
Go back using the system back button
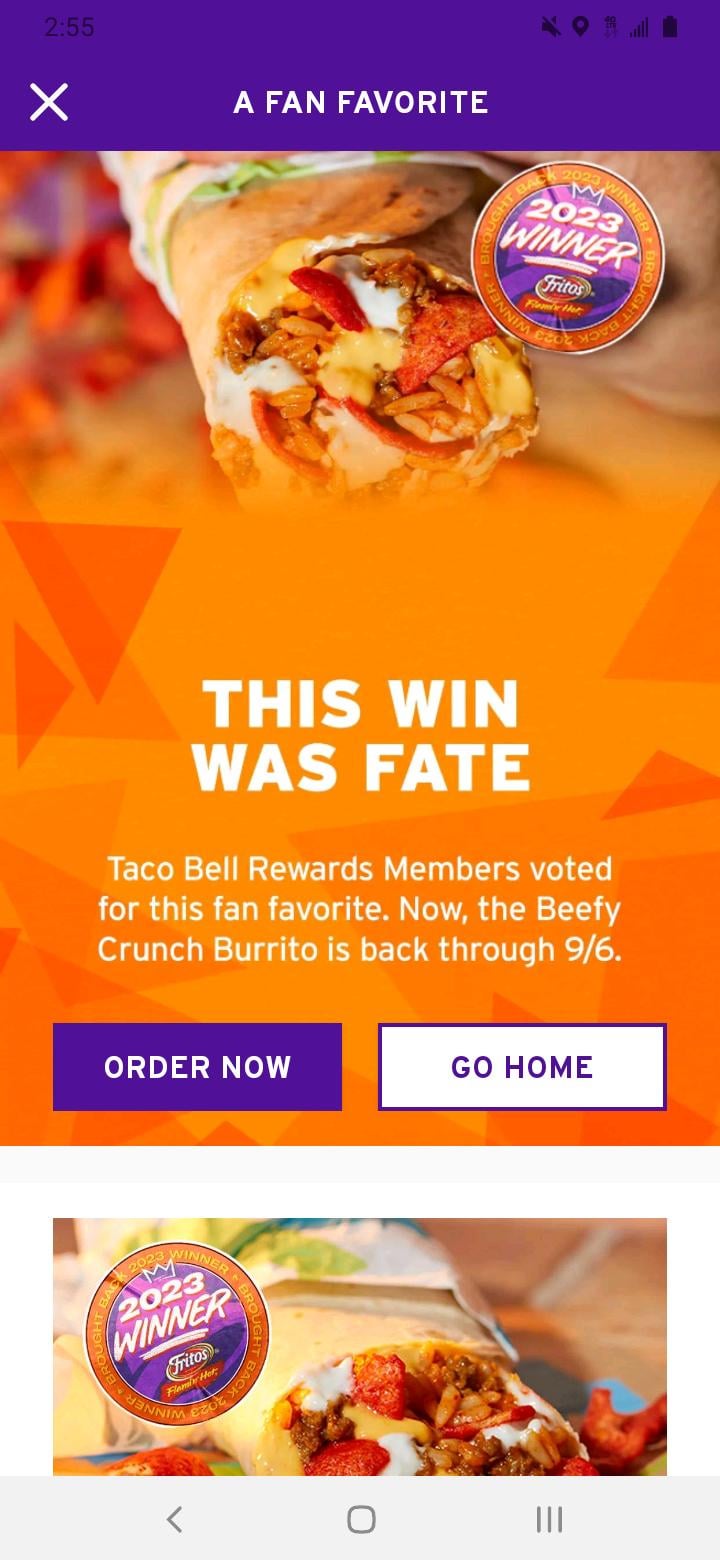click(175, 1520)
